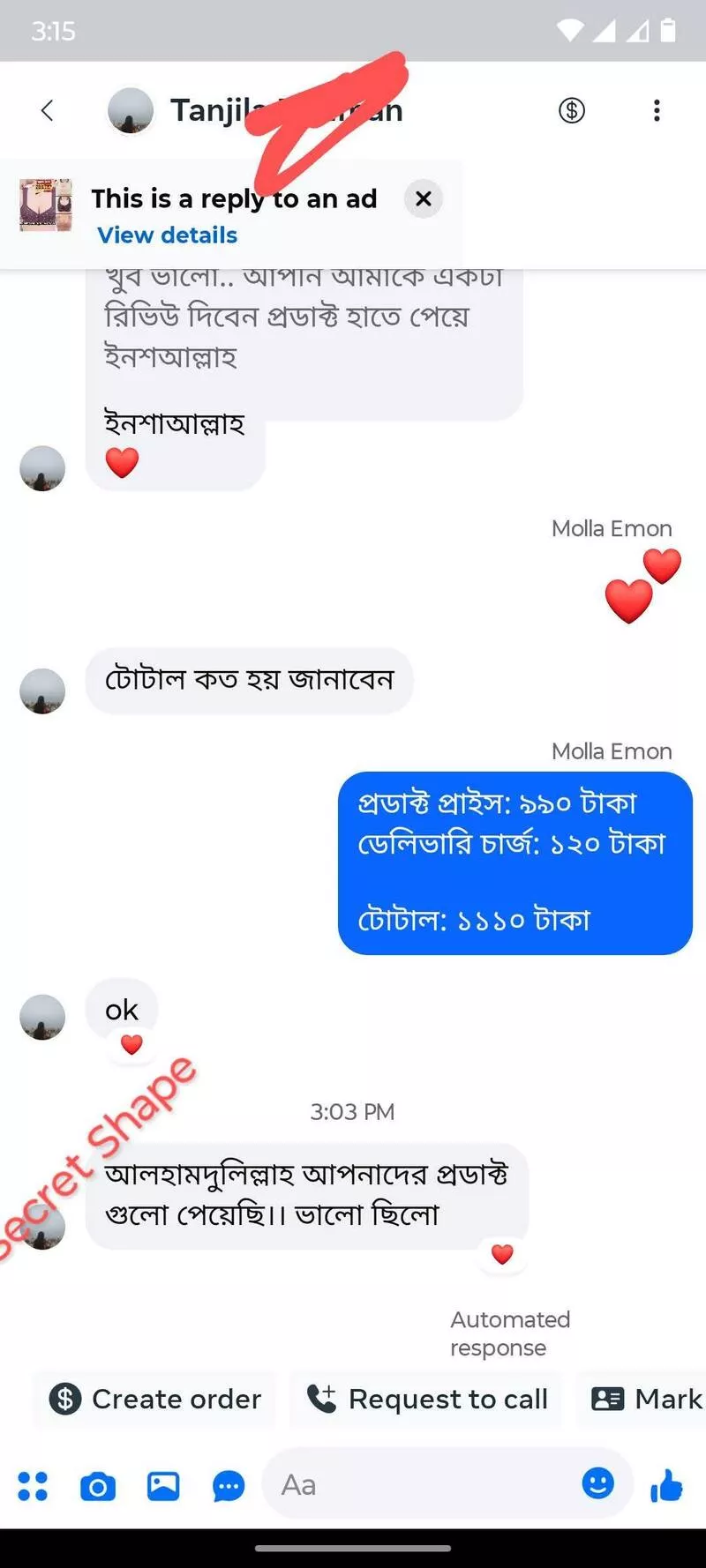
Task: Open the emoji picker
Action: [597, 1483]
